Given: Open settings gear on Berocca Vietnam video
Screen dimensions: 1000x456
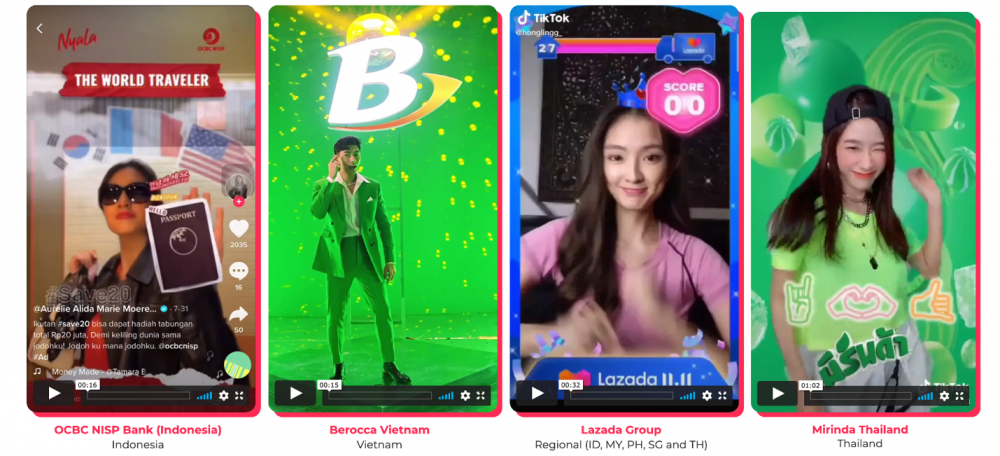Looking at the screenshot, I should point(465,395).
